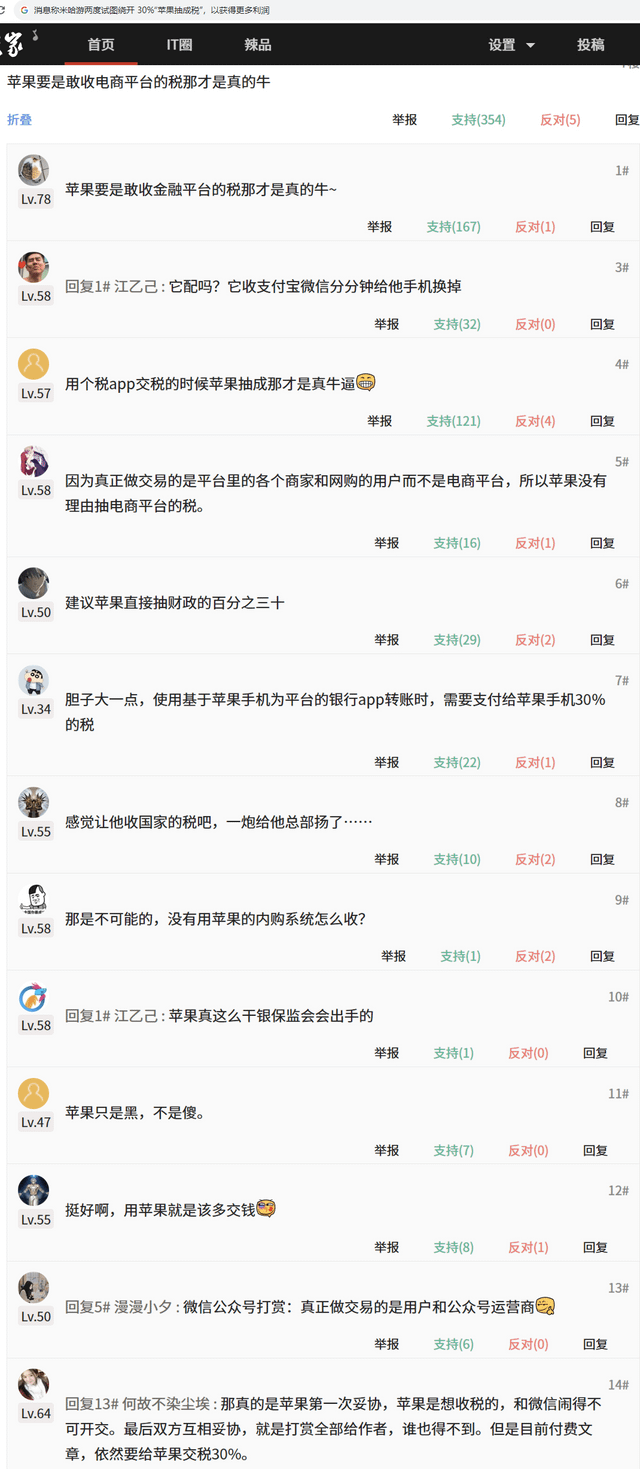Expand the 设置 dropdown
The height and width of the screenshot is (1469, 640).
pos(511,45)
